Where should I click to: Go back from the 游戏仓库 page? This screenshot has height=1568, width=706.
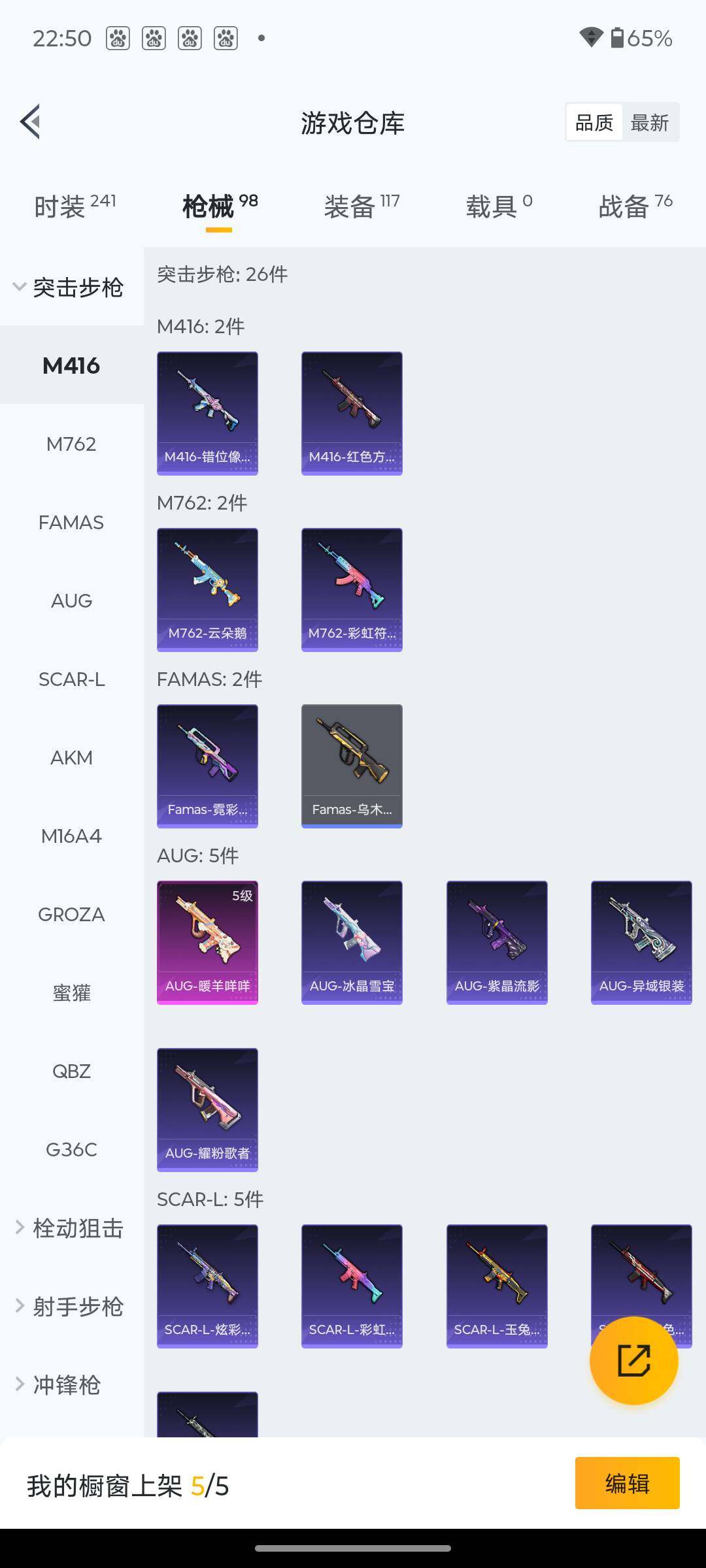(x=31, y=122)
